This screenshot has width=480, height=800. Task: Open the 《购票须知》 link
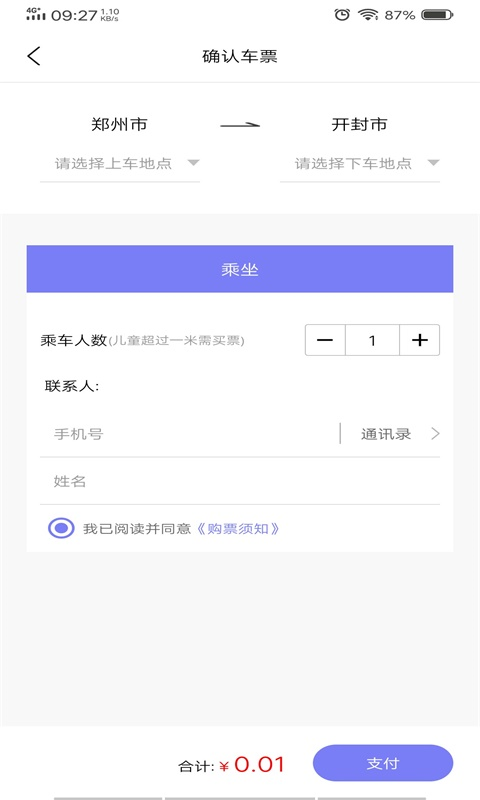pyautogui.click(x=237, y=529)
